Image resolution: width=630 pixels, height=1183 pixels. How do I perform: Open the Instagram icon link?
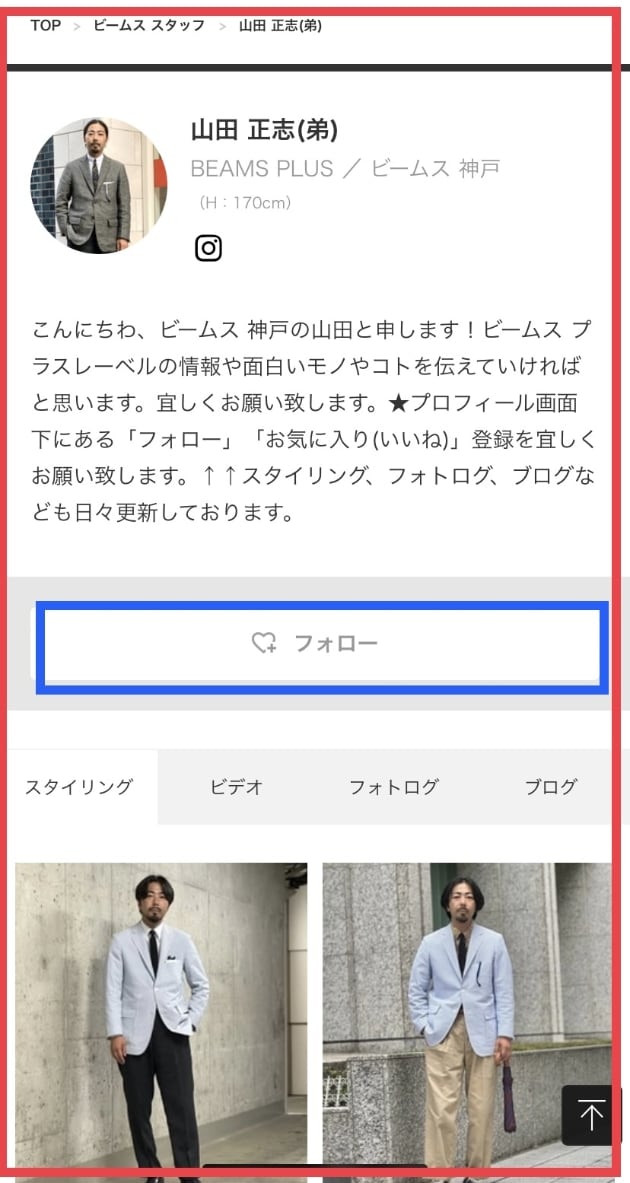(208, 247)
